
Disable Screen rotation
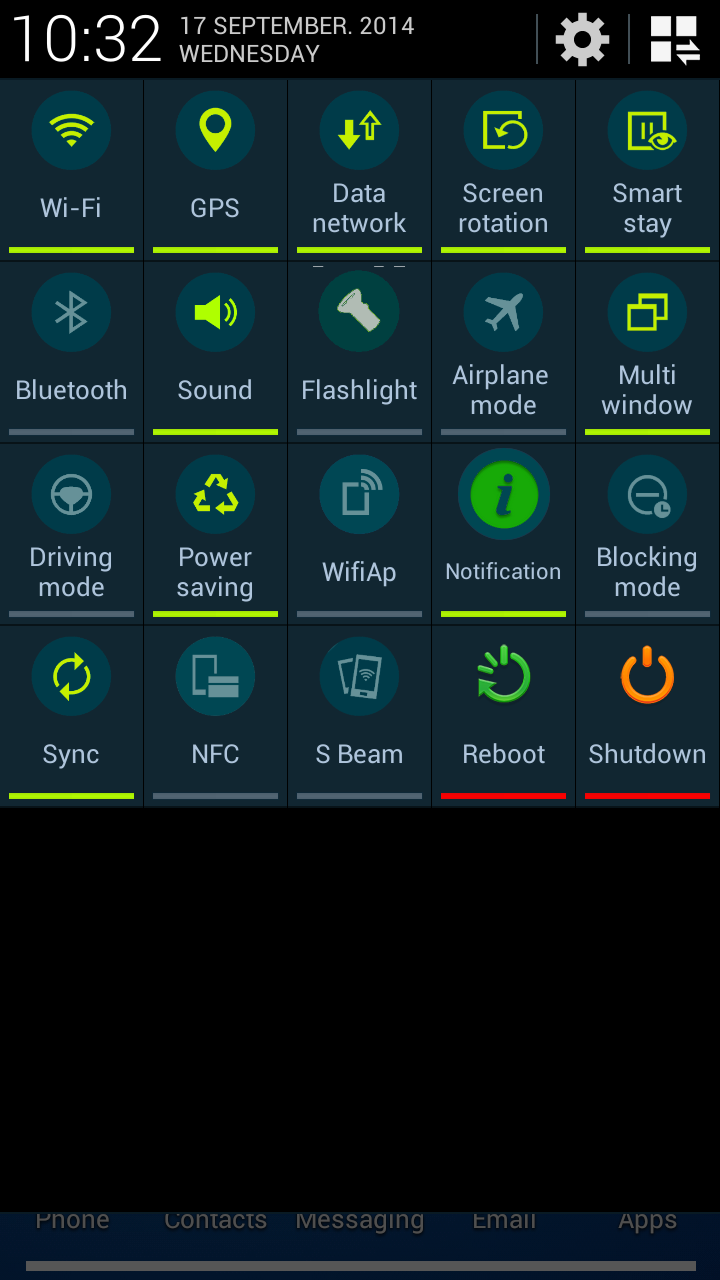[503, 169]
